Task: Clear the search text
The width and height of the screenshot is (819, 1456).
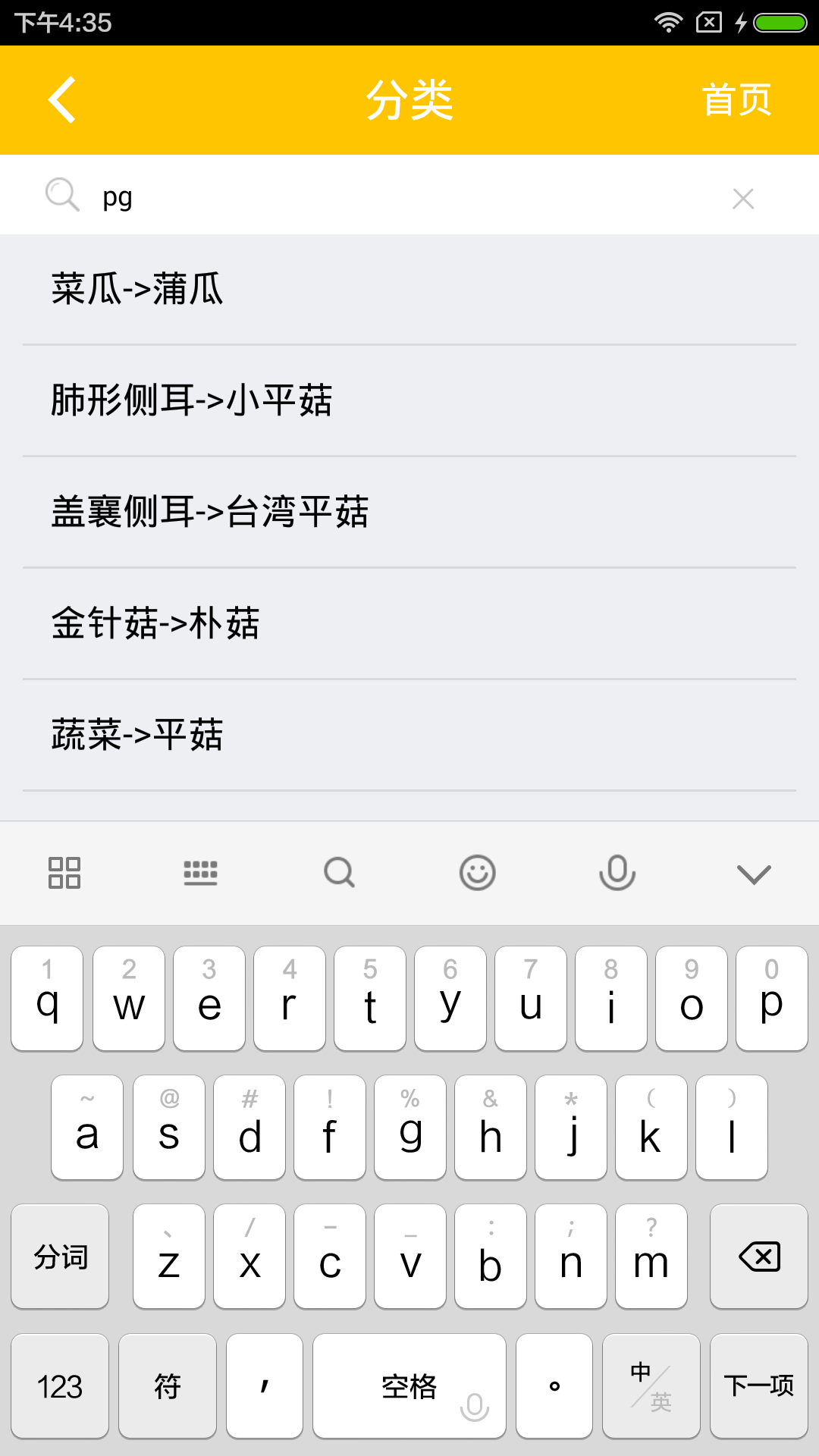Action: coord(742,199)
